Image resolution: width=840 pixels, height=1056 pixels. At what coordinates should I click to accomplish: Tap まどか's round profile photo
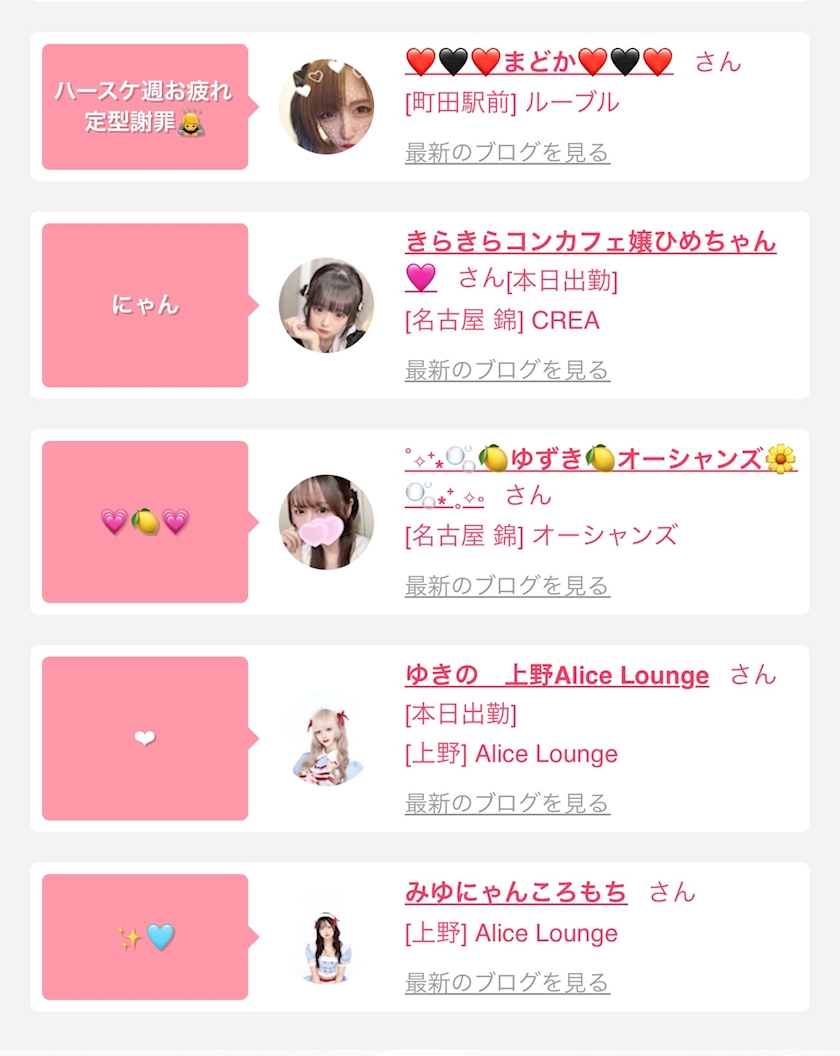click(x=327, y=106)
